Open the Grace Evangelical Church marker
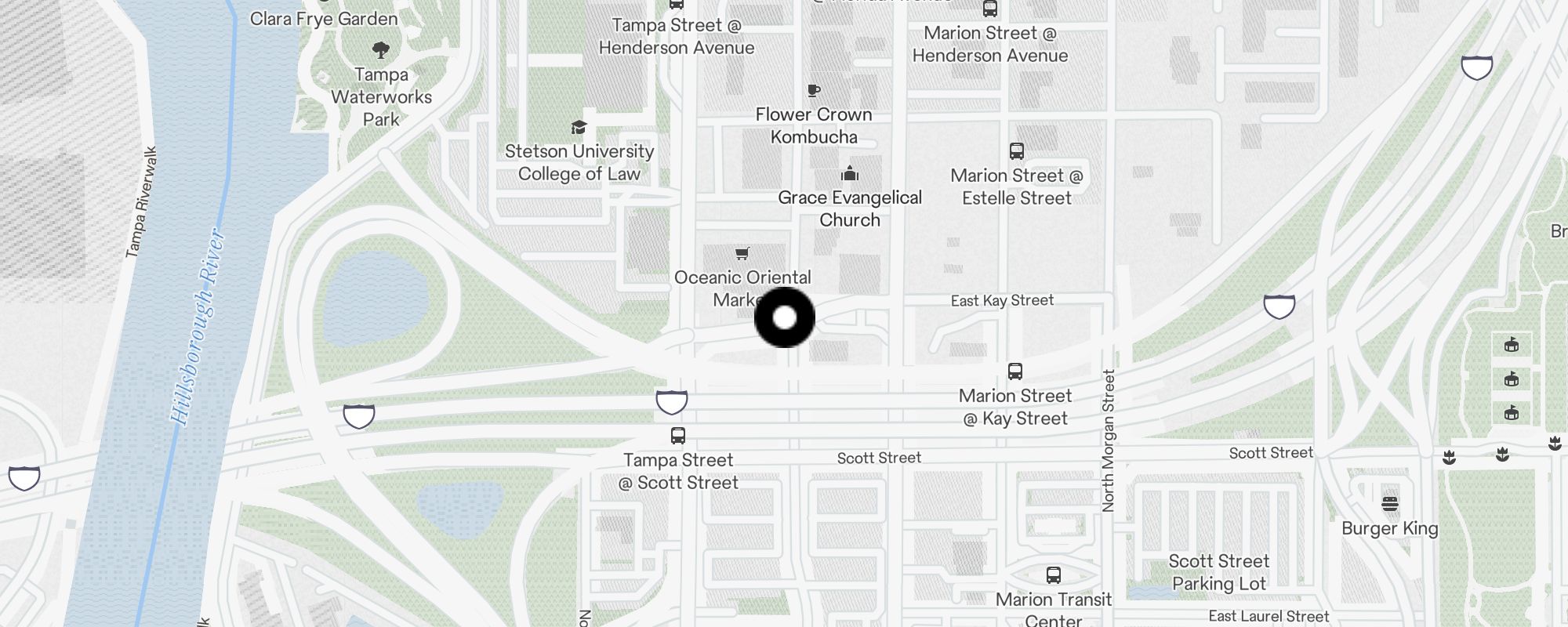The width and height of the screenshot is (1568, 627). pyautogui.click(x=850, y=174)
